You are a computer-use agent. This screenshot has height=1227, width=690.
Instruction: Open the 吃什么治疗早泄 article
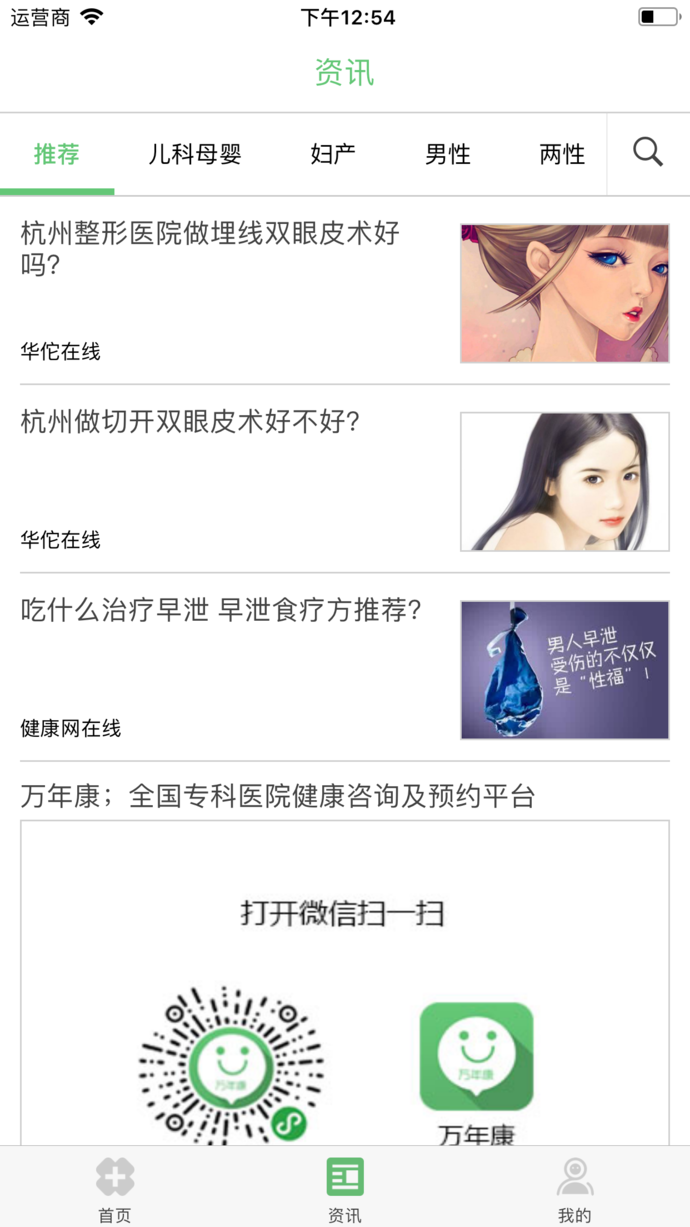point(222,610)
